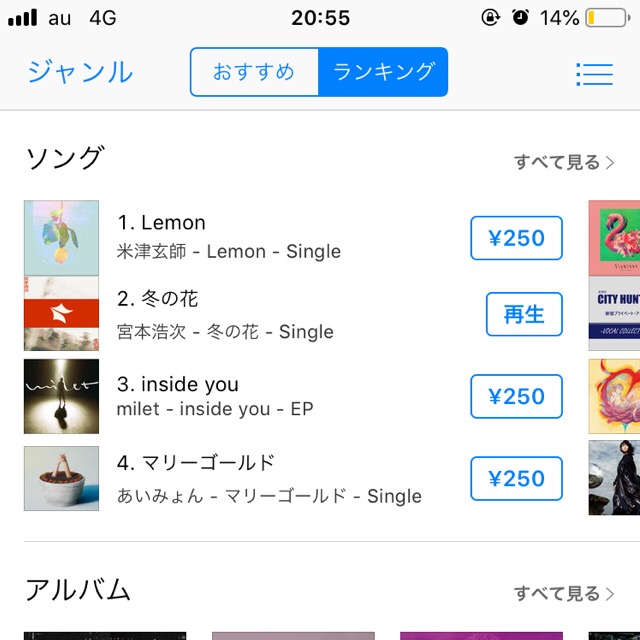Tap 再生 for 冬の花
640x640 pixels.
pos(523,315)
